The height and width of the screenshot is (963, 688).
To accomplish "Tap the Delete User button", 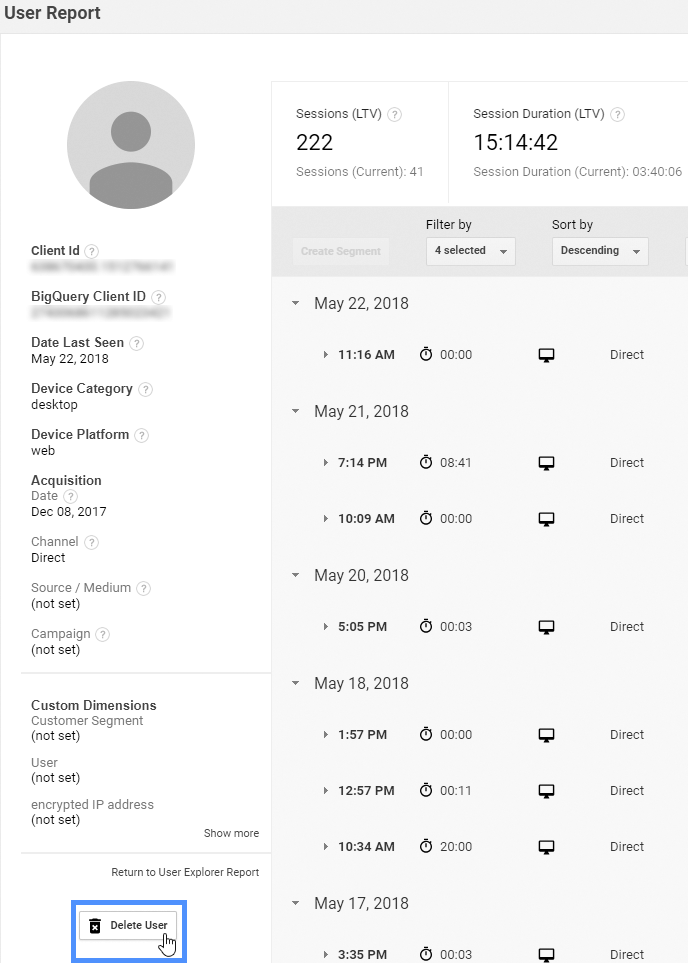I will tap(128, 925).
